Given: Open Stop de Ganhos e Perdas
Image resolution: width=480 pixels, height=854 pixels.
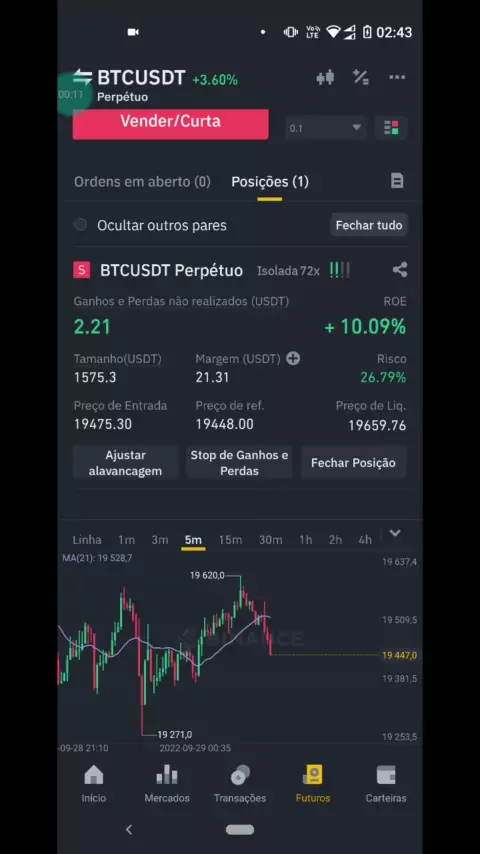Looking at the screenshot, I should click(x=239, y=463).
